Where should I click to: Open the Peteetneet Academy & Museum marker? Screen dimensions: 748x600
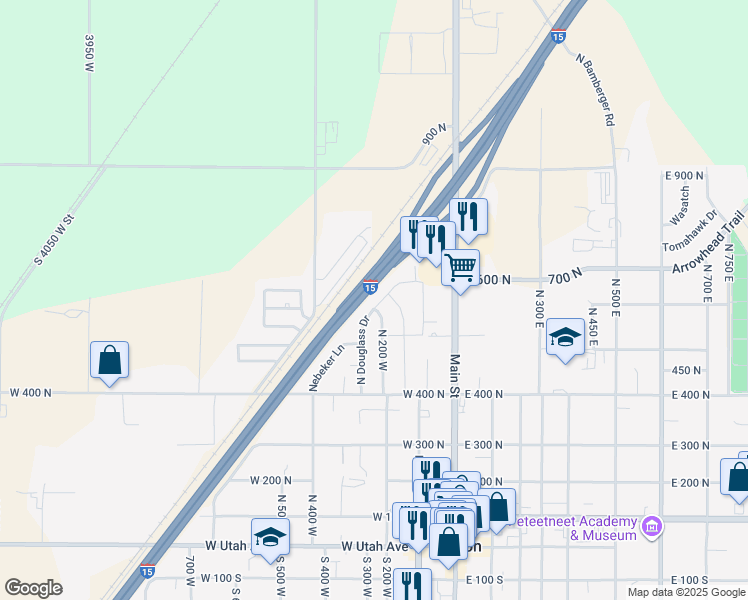(x=652, y=525)
